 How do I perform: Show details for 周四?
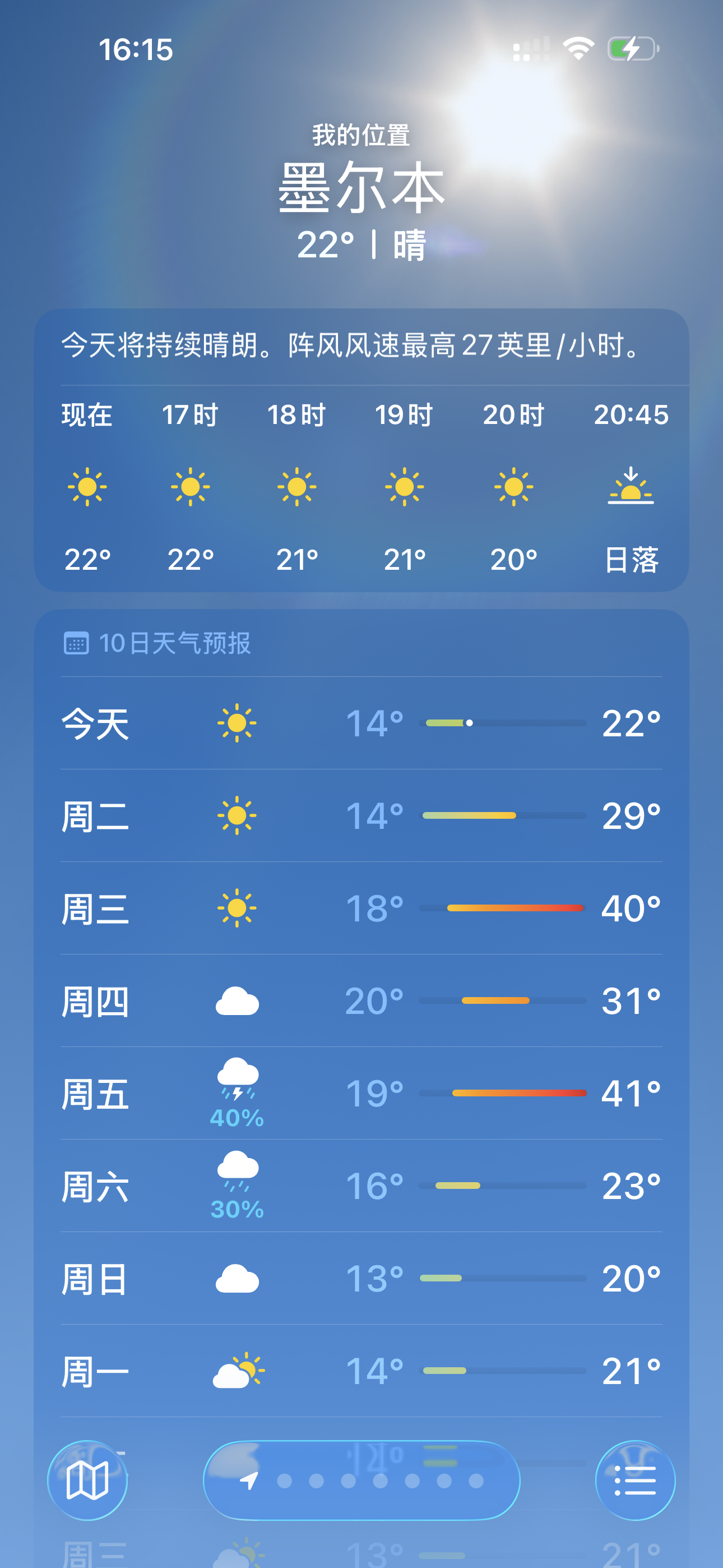pos(361,1000)
